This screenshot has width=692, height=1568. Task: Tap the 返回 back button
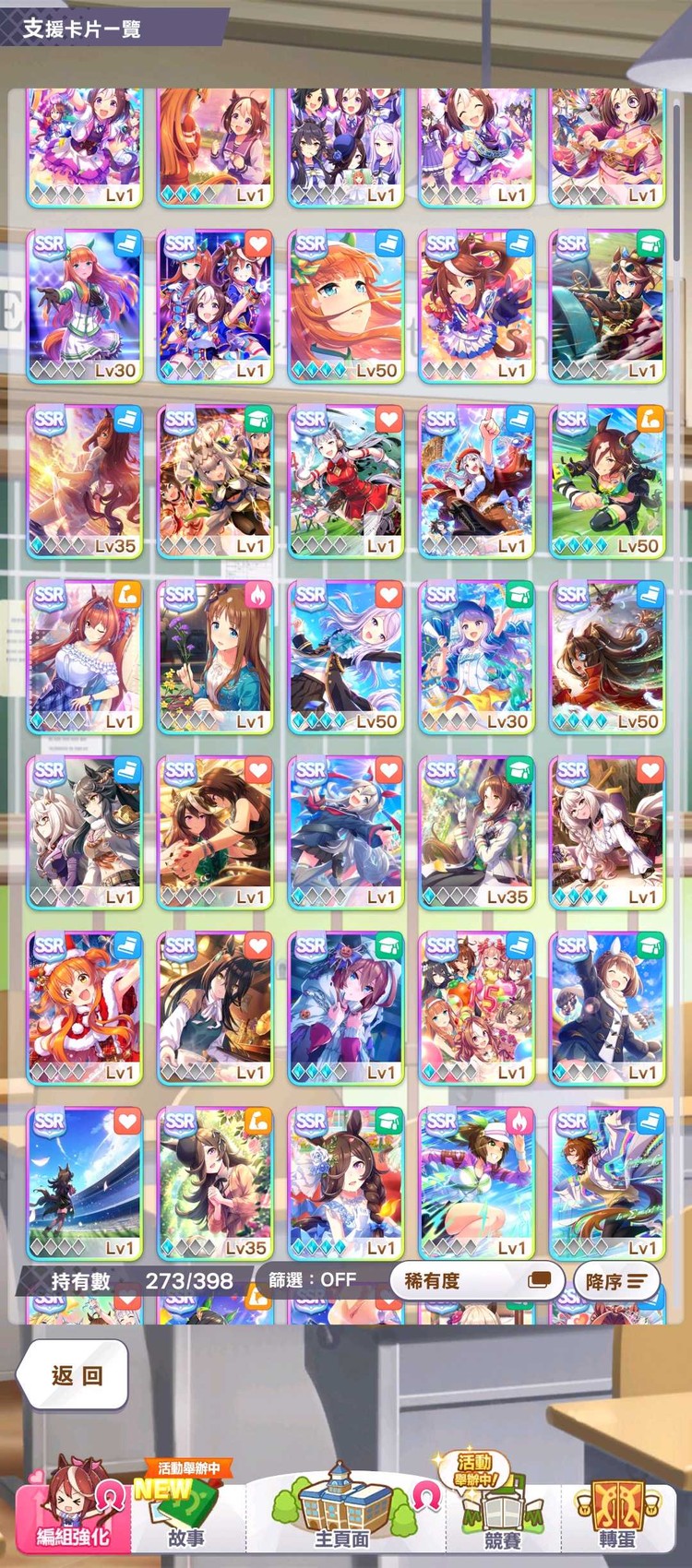pos(73,1374)
